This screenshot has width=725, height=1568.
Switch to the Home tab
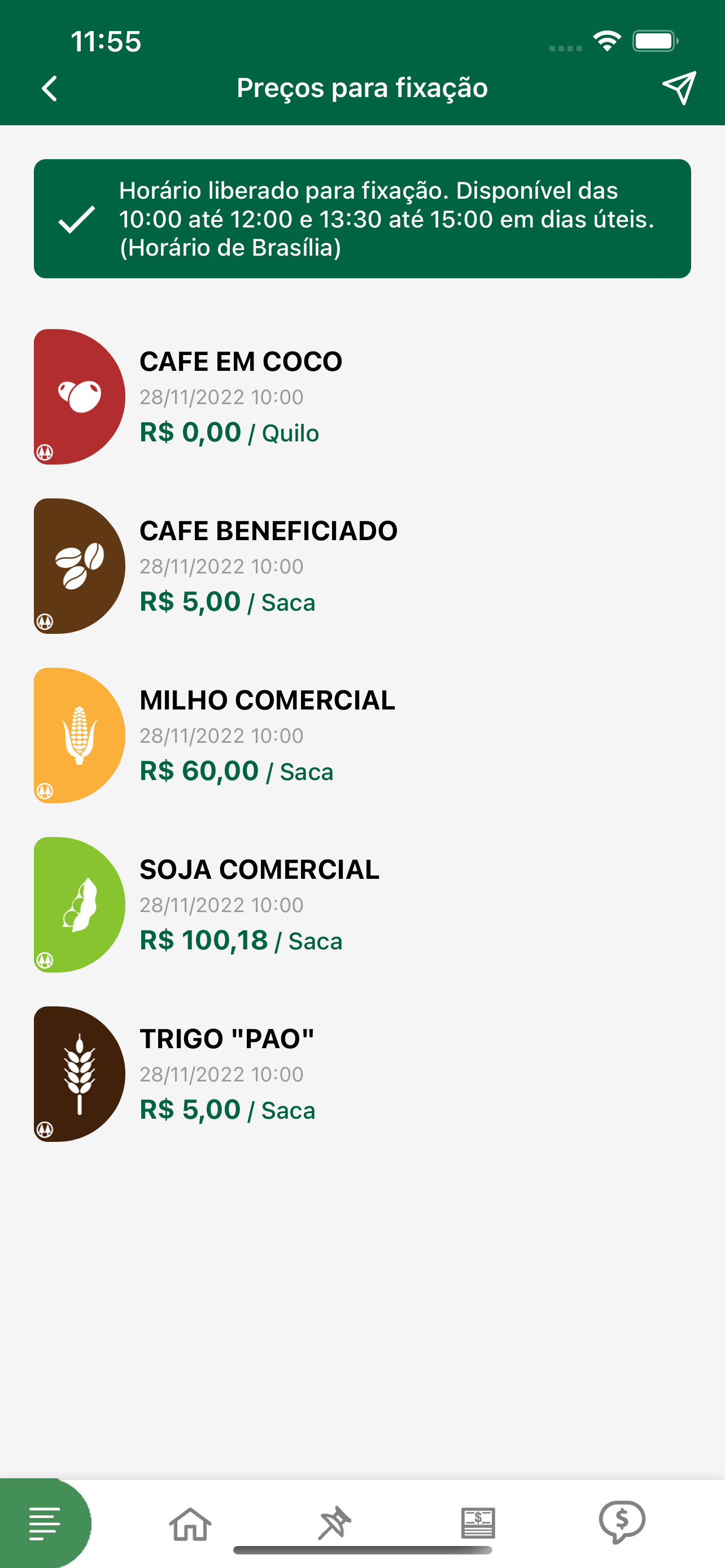click(x=190, y=1523)
